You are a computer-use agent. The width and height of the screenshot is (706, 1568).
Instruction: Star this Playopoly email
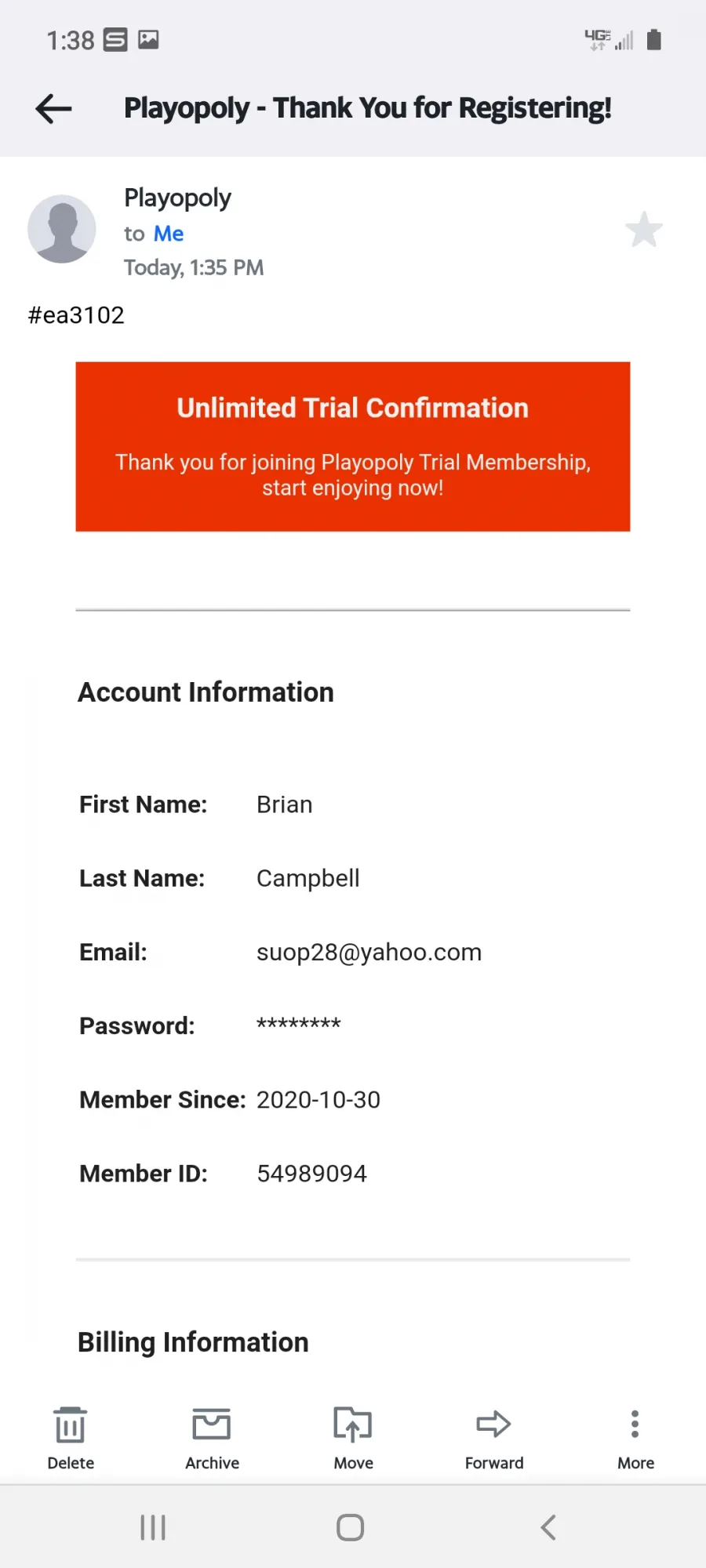644,230
